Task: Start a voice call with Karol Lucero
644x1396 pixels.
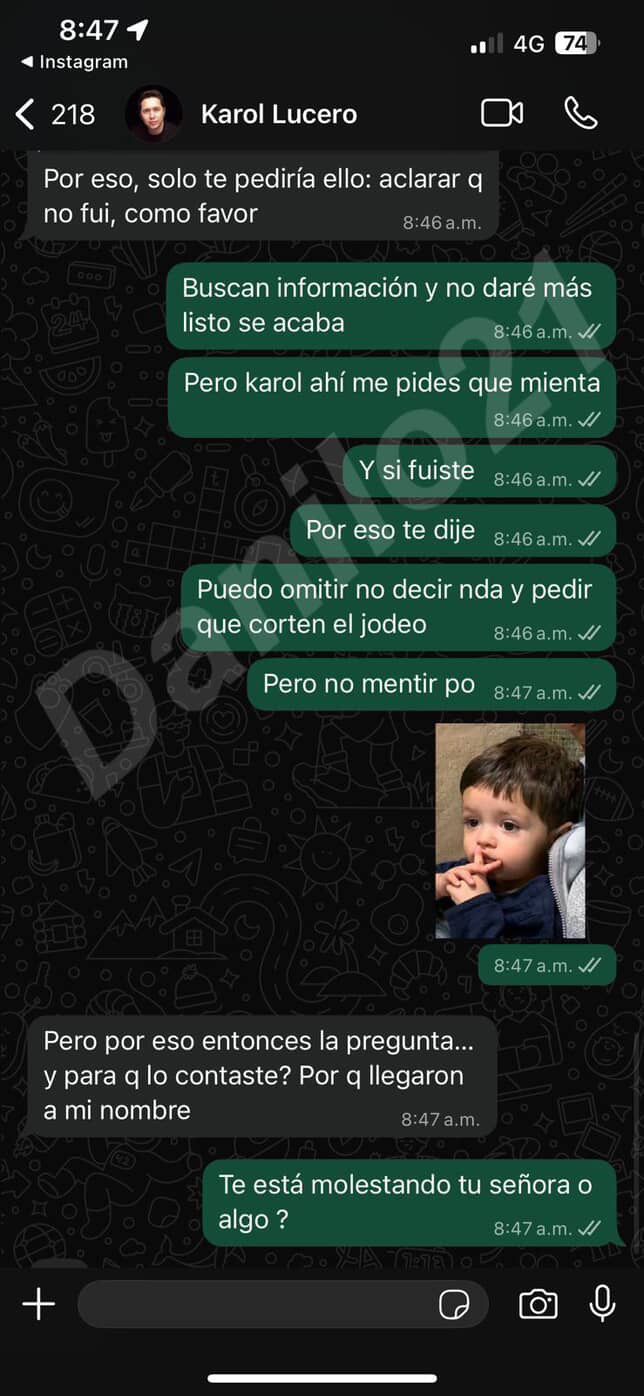Action: pyautogui.click(x=581, y=113)
